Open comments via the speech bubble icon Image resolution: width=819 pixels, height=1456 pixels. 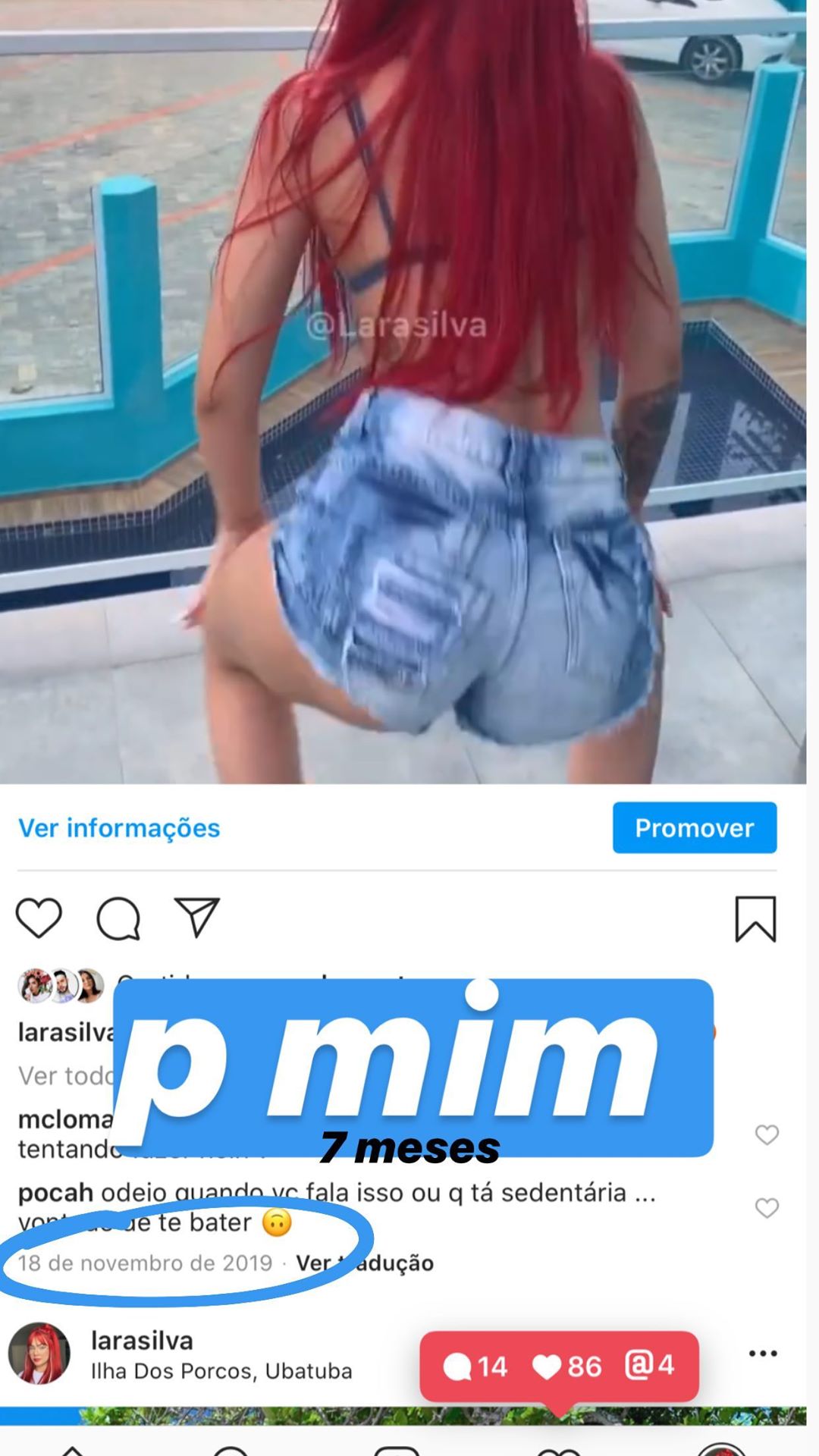click(118, 918)
